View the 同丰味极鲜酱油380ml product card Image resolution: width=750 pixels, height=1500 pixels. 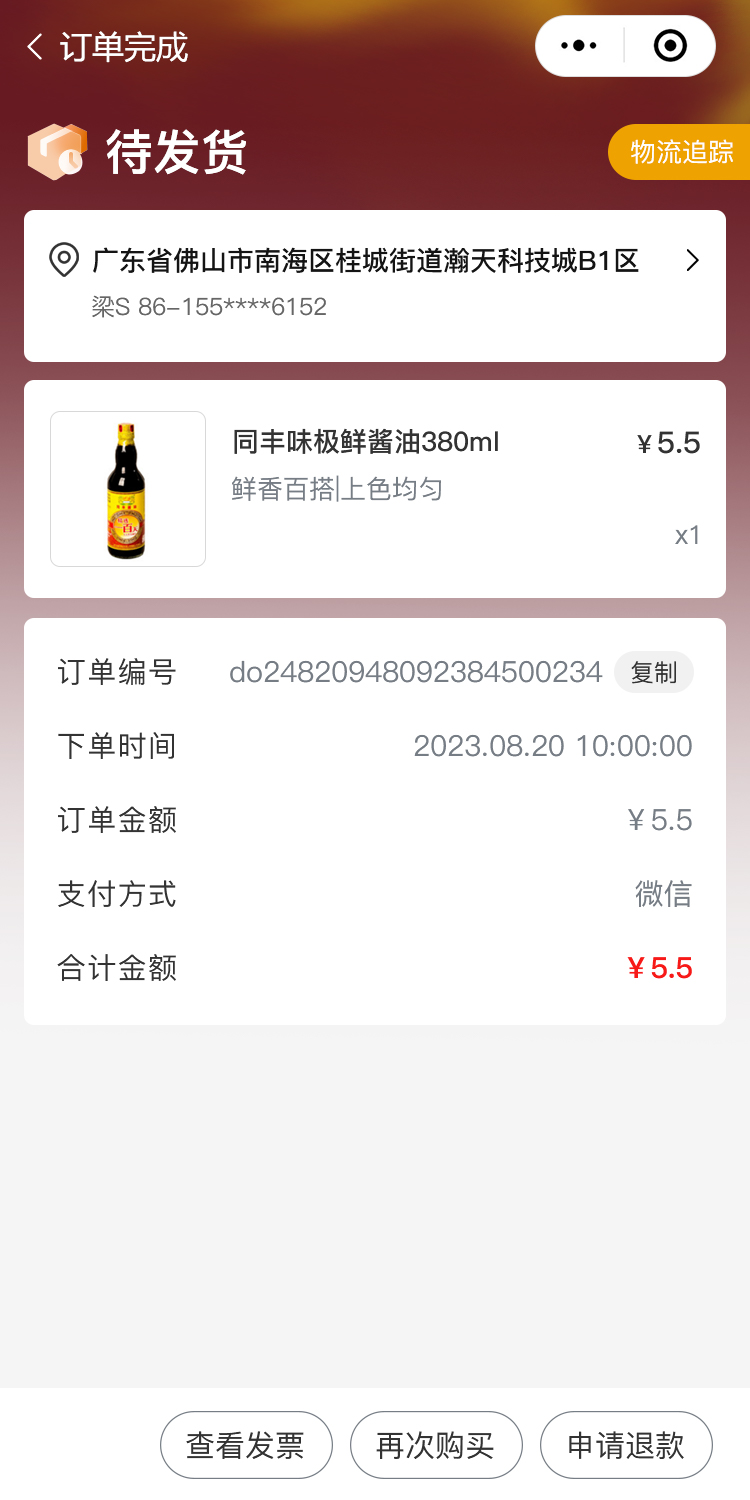point(375,488)
